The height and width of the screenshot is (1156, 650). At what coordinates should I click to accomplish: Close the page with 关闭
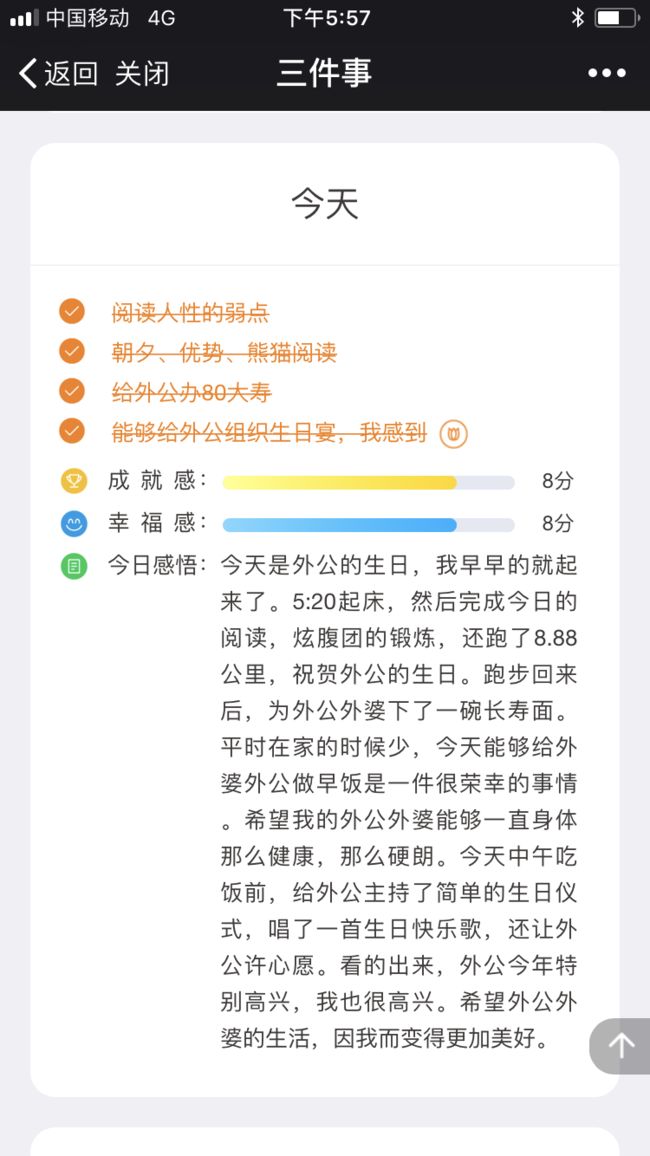click(142, 74)
